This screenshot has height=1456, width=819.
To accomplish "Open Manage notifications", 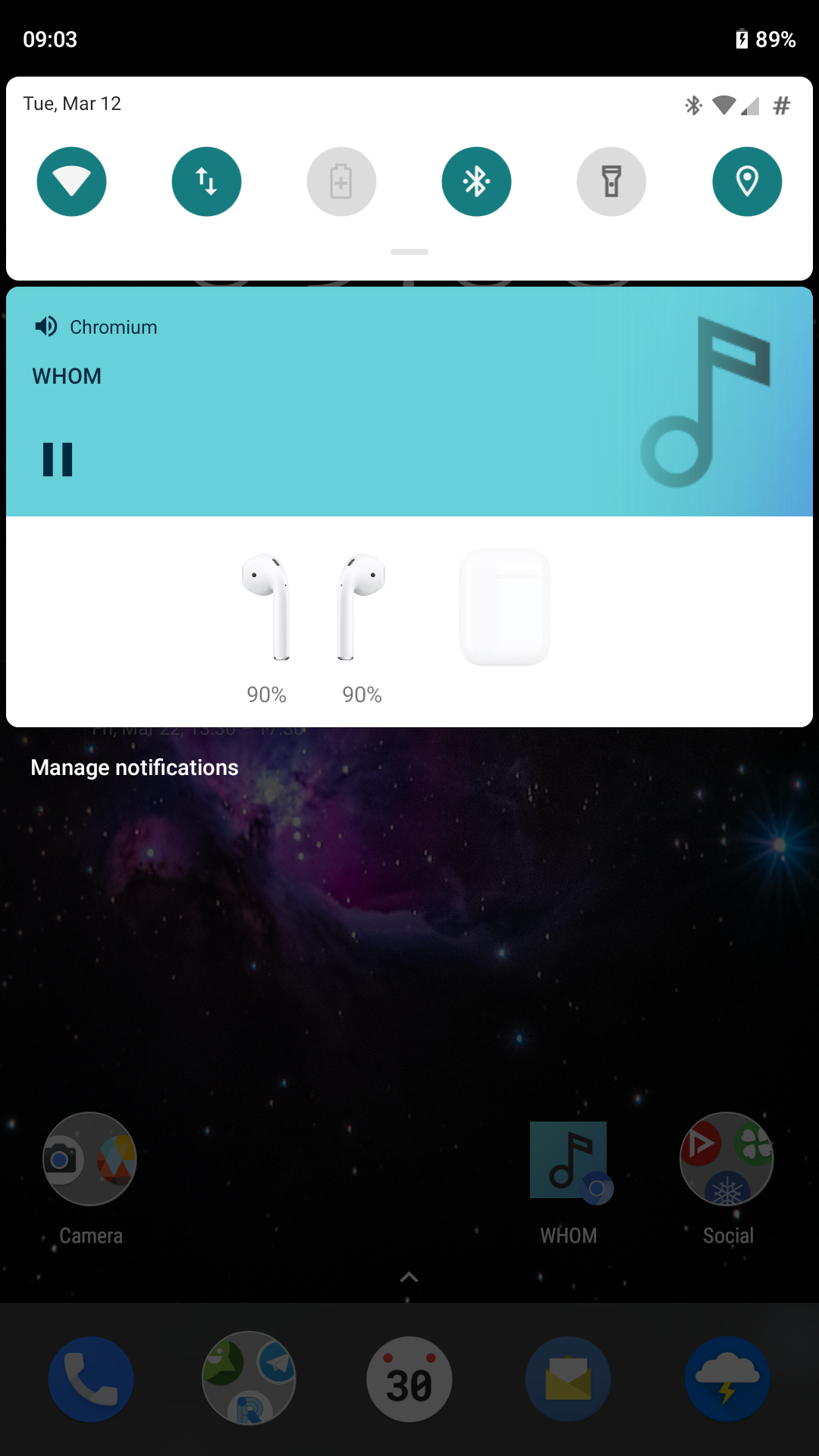I will coord(134,767).
